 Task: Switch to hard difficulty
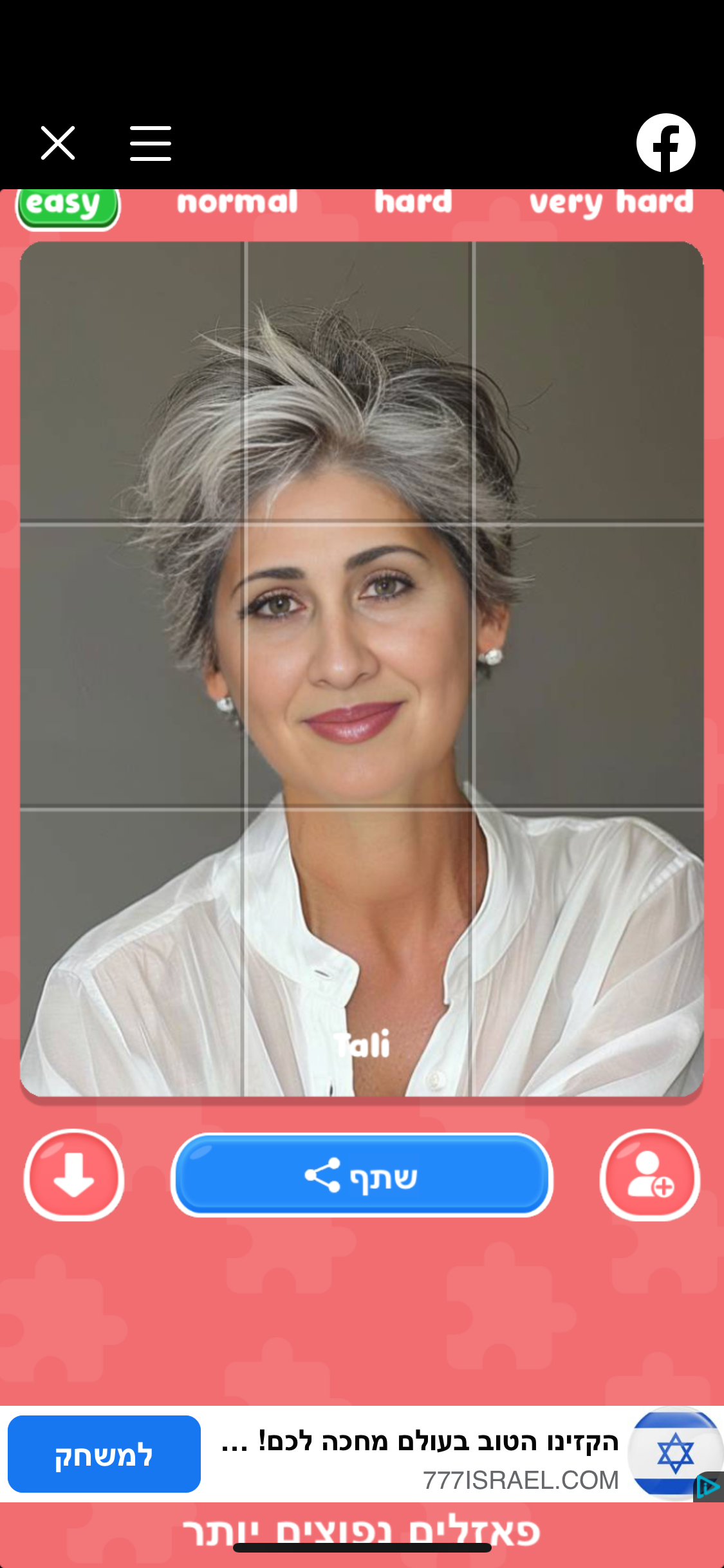coord(413,202)
